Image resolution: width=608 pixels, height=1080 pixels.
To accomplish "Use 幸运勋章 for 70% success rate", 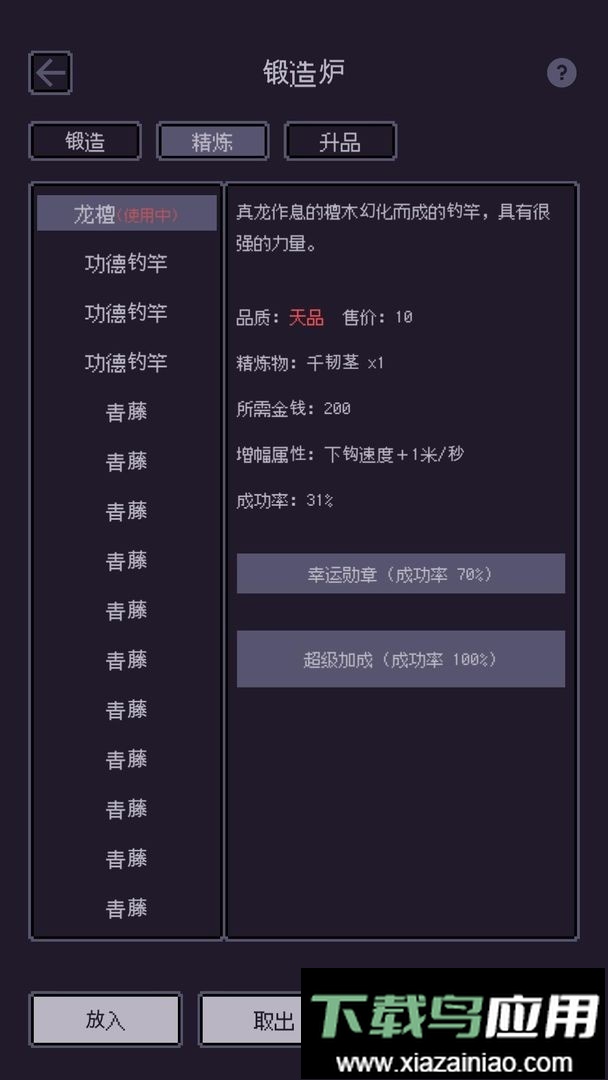I will click(400, 574).
